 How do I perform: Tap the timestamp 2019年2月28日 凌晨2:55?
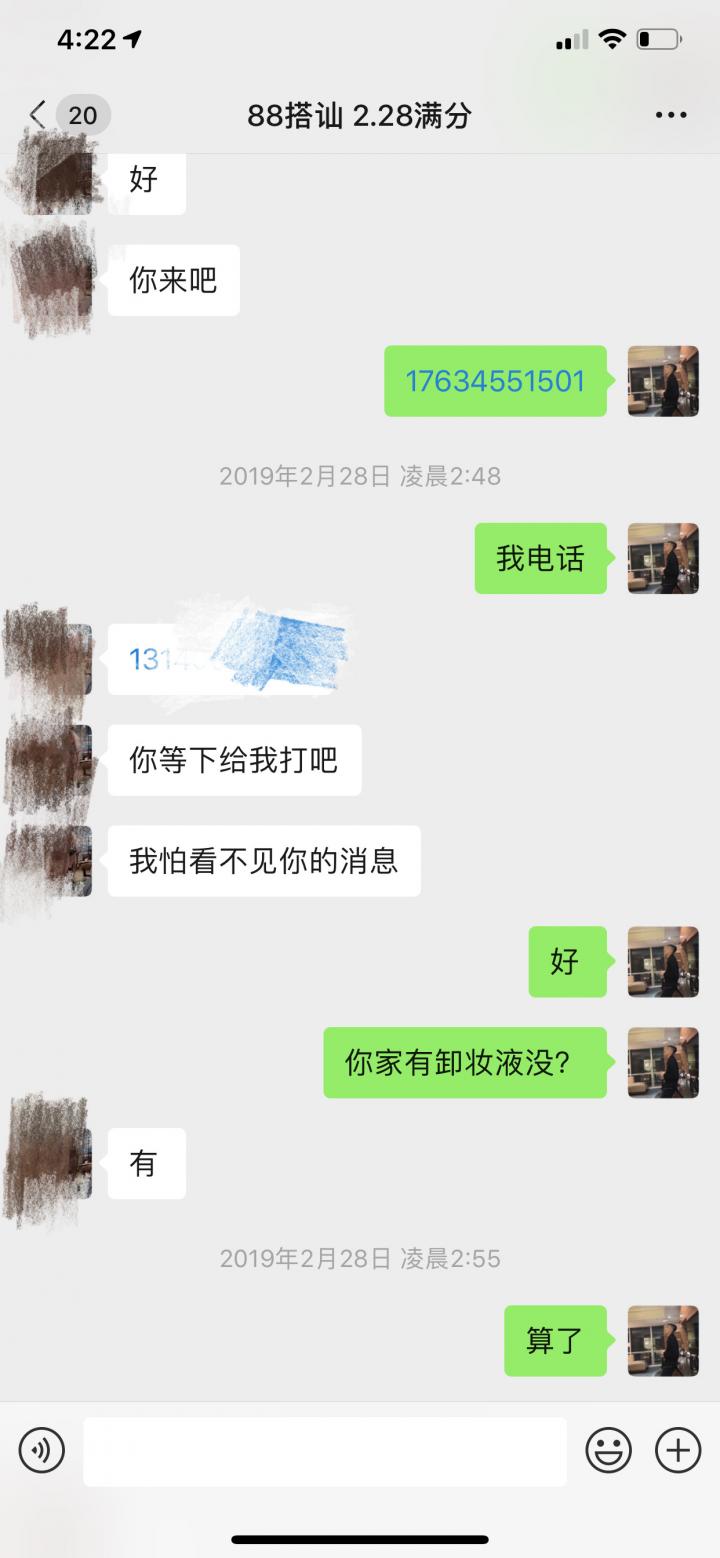tap(360, 1259)
